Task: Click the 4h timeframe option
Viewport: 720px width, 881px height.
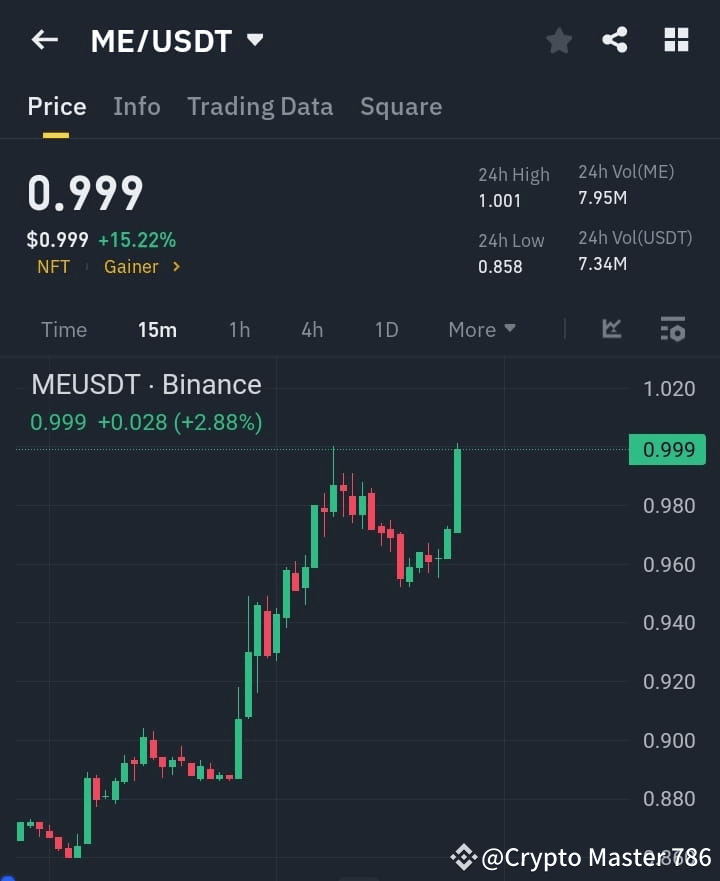Action: tap(311, 329)
